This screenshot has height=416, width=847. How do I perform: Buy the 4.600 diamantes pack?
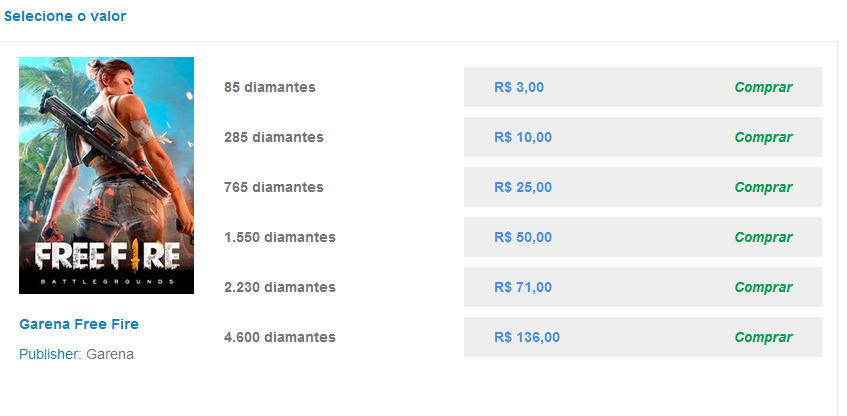(763, 337)
